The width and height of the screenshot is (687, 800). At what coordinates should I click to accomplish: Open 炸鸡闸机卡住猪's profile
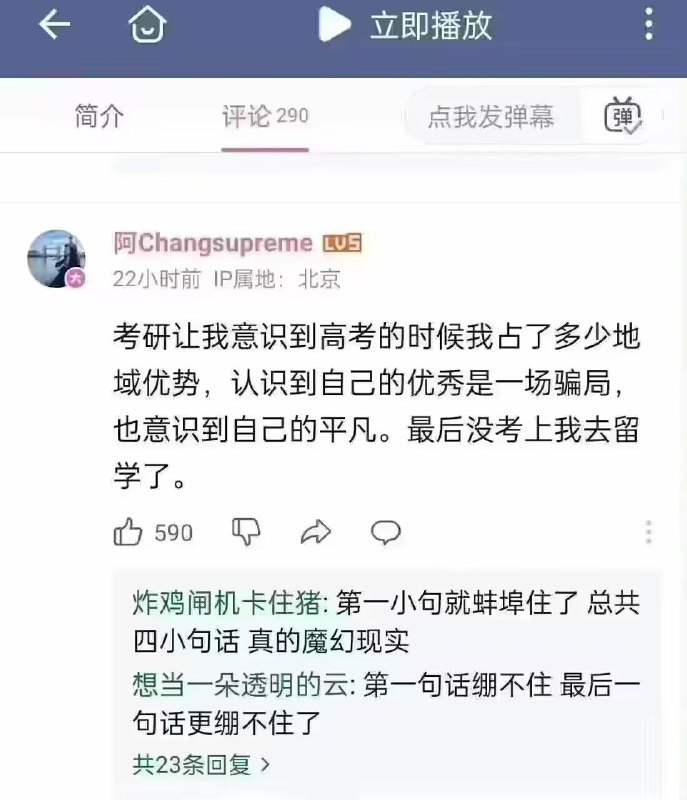pyautogui.click(x=226, y=603)
